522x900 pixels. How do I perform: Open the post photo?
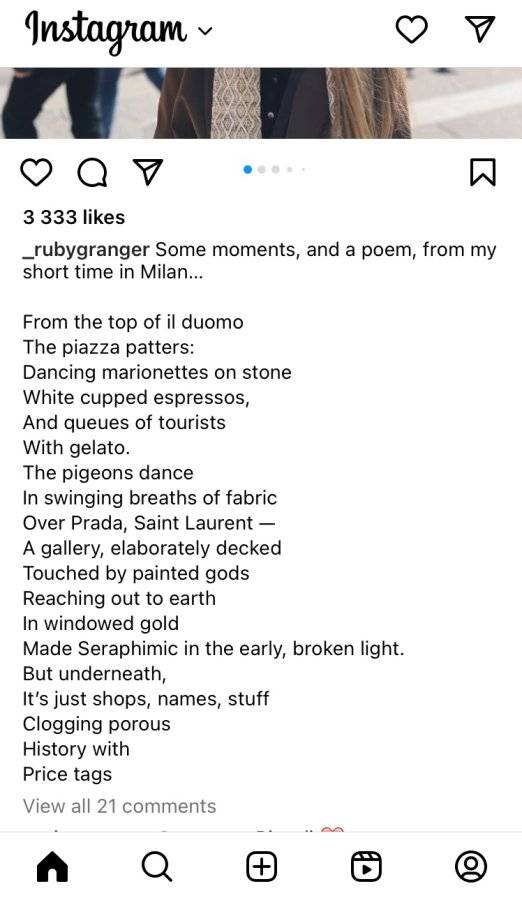[261, 103]
